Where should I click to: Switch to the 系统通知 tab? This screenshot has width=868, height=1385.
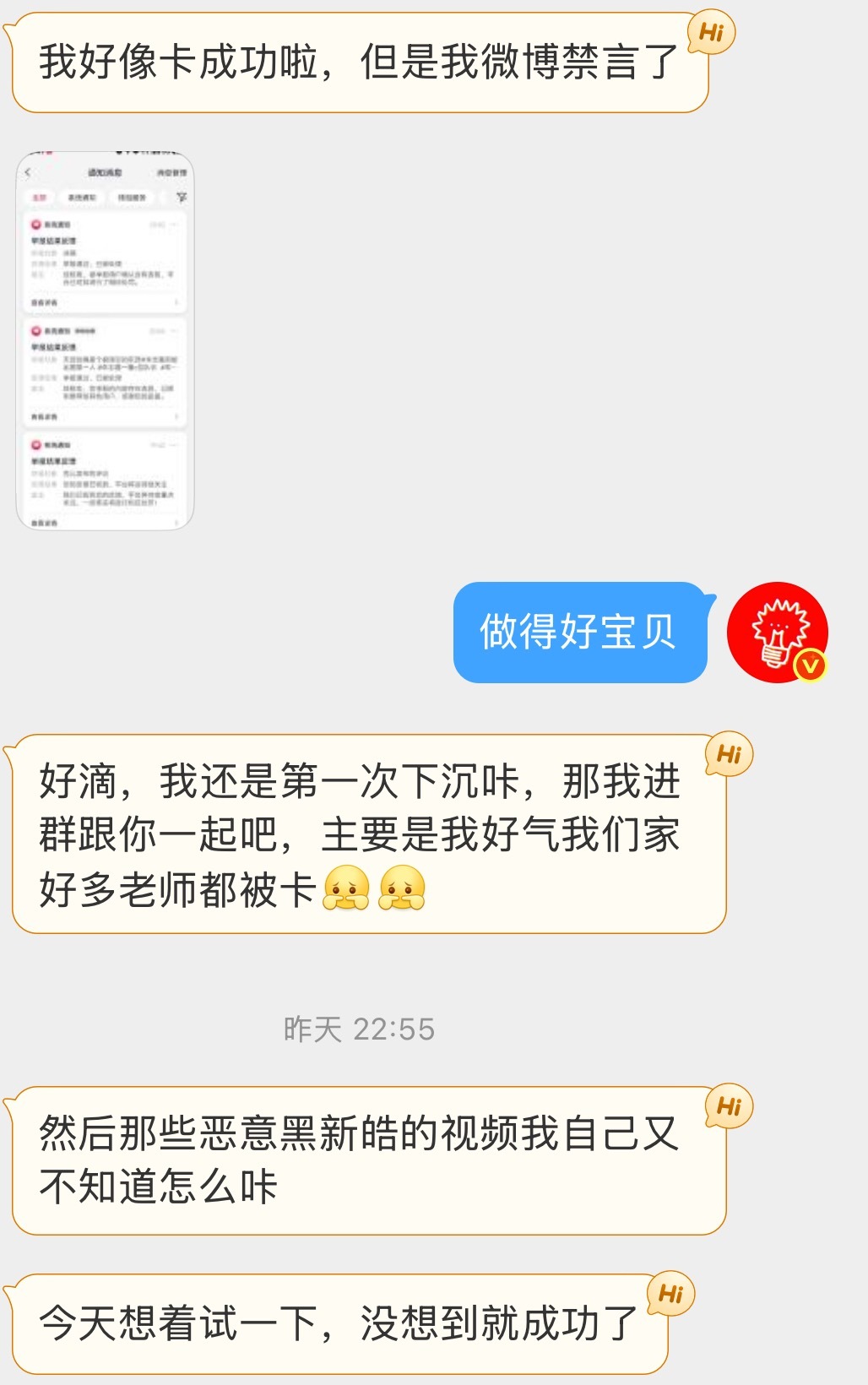click(82, 198)
